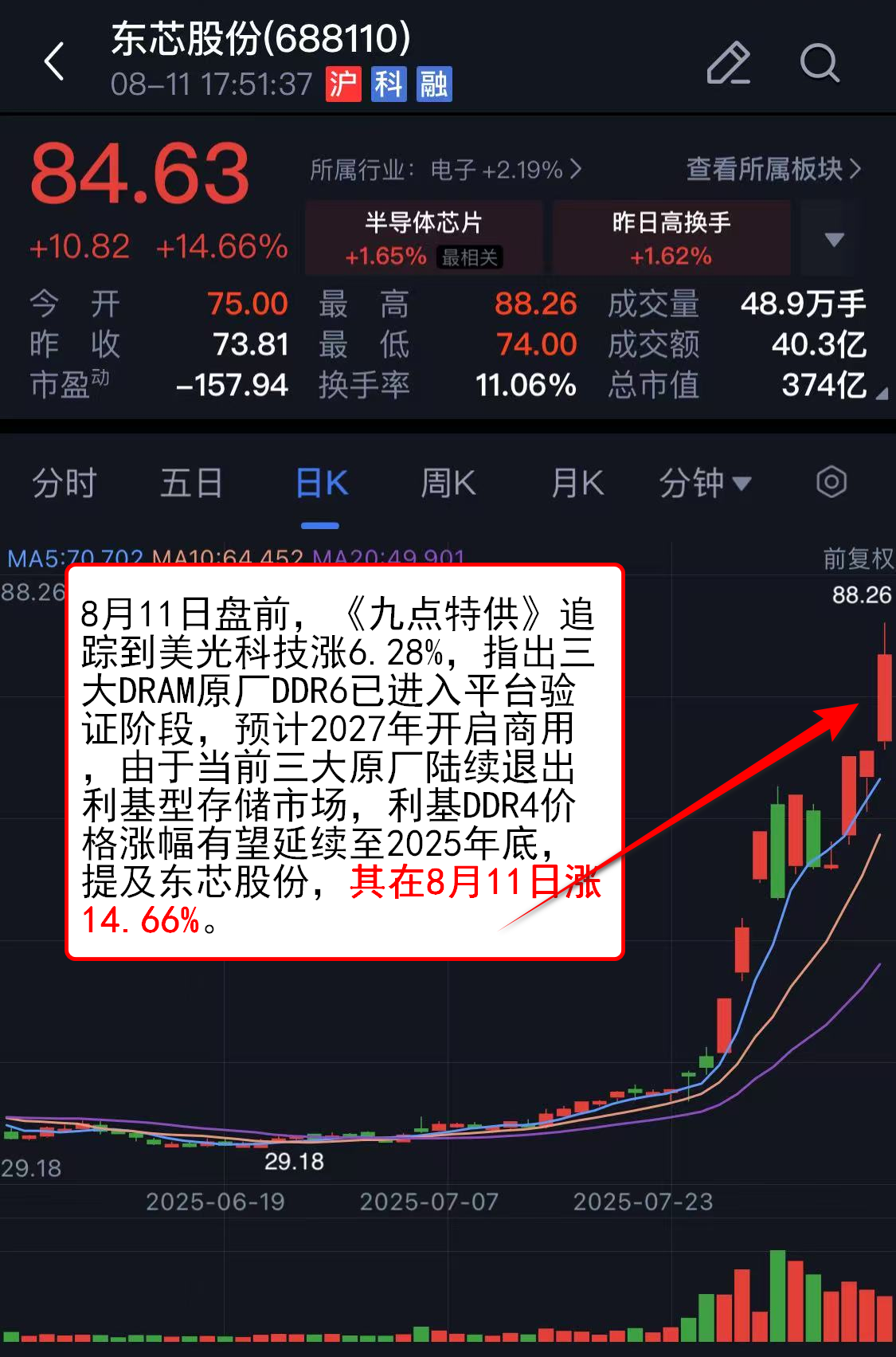Screen dimensions: 896x1357
Task: Tap 查看所属板块
Action: (x=773, y=169)
